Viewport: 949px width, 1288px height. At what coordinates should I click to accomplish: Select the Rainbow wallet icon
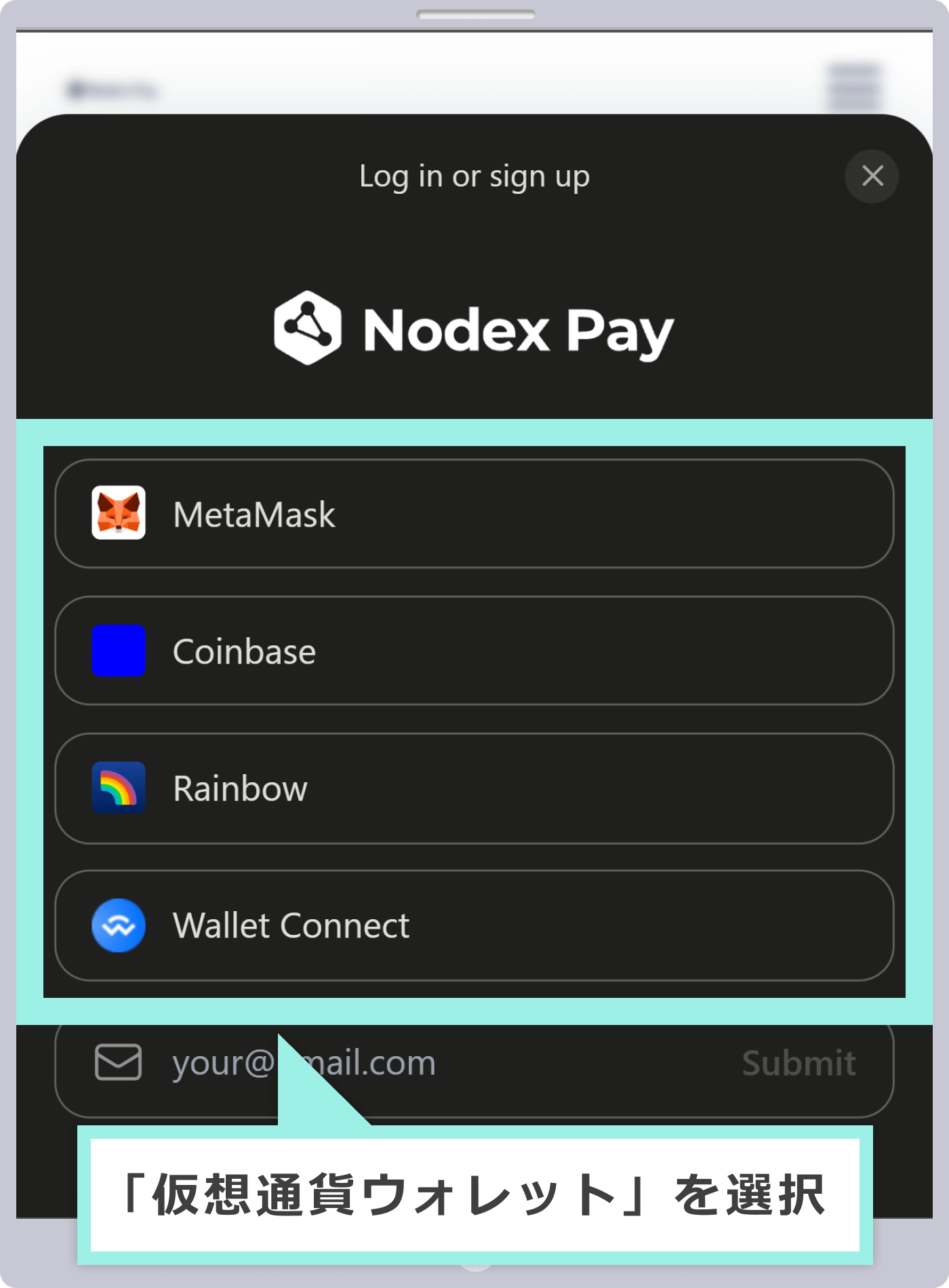(x=119, y=788)
